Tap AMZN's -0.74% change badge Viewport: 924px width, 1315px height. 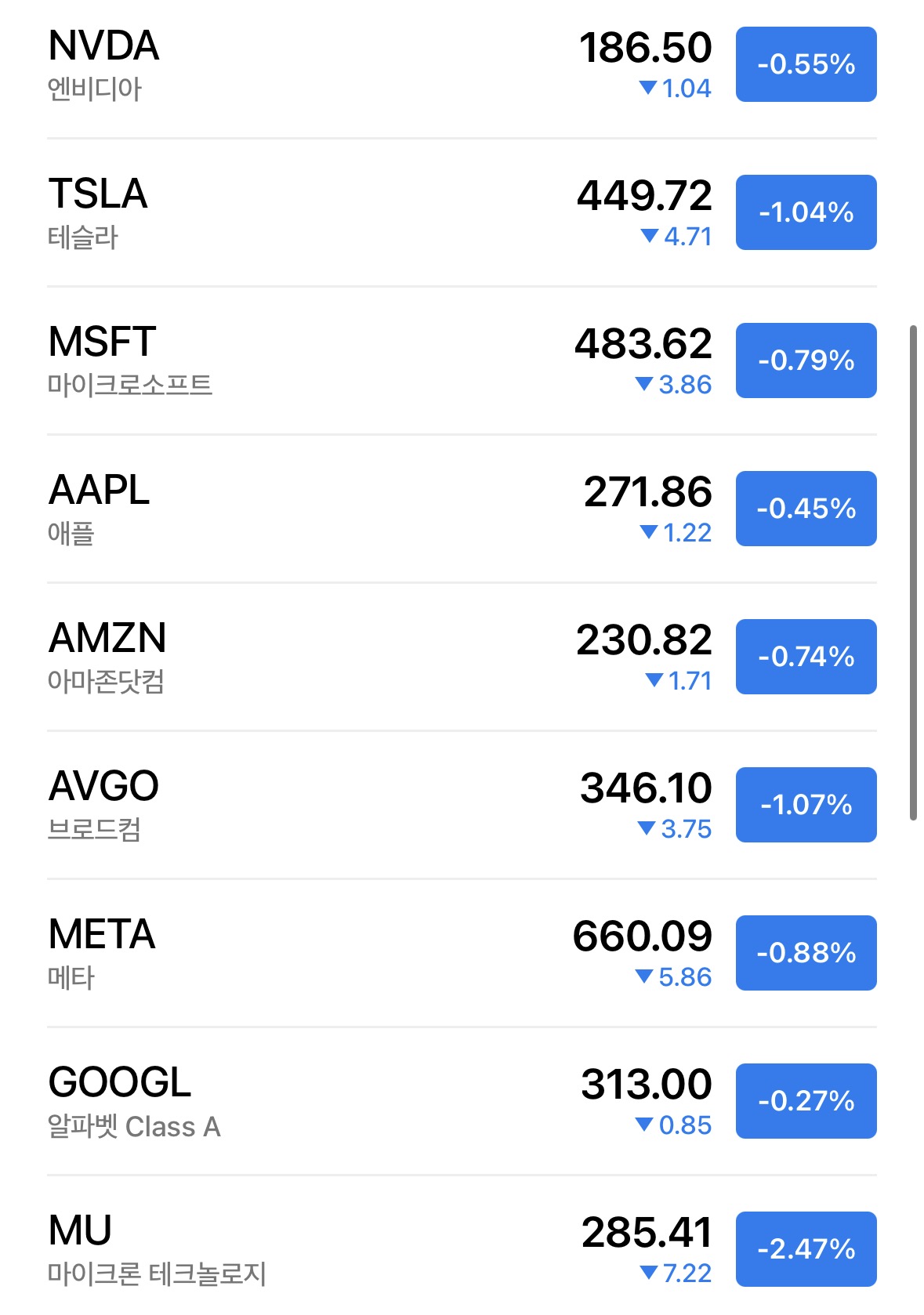(806, 657)
